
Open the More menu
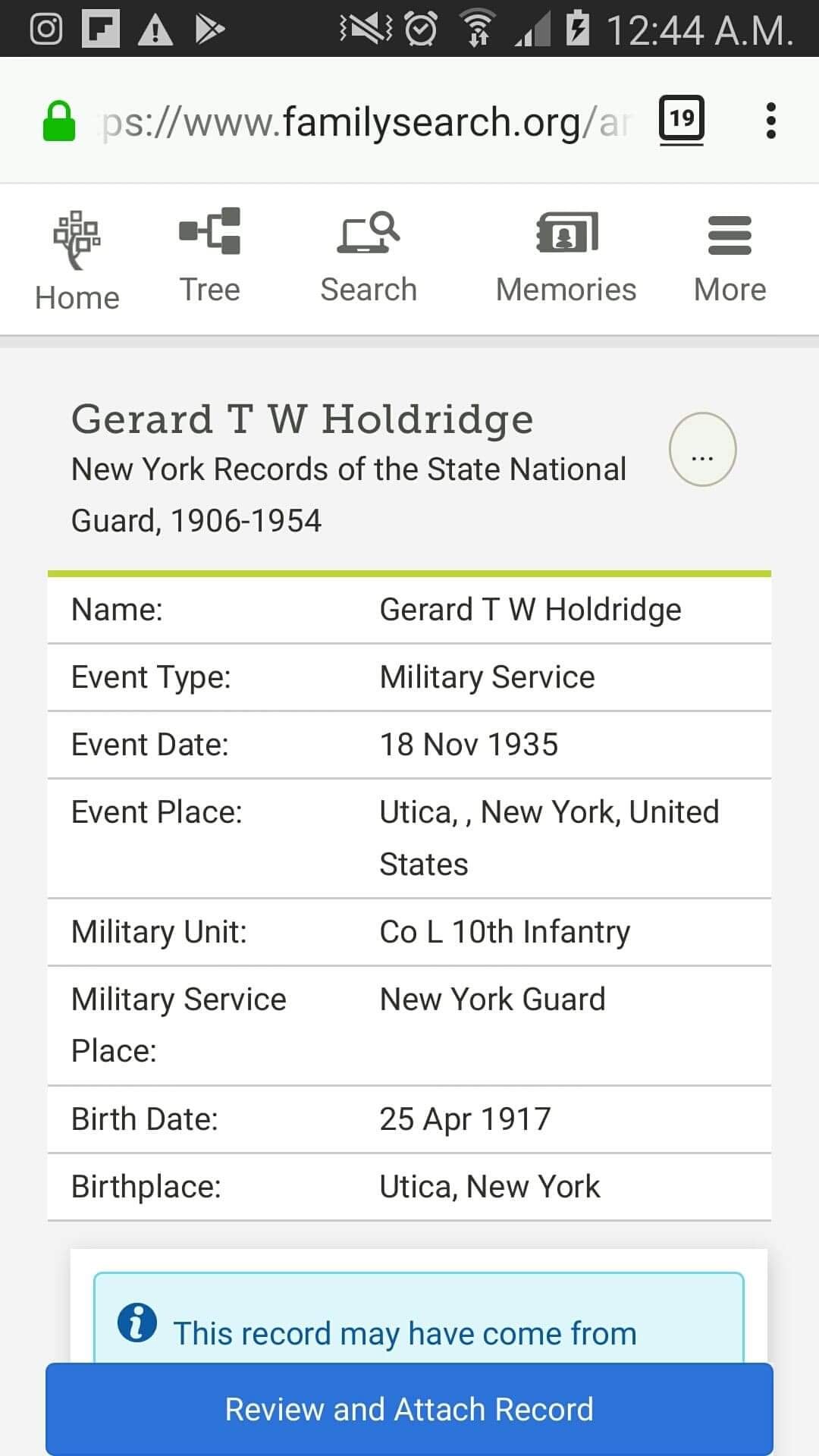[x=730, y=256]
